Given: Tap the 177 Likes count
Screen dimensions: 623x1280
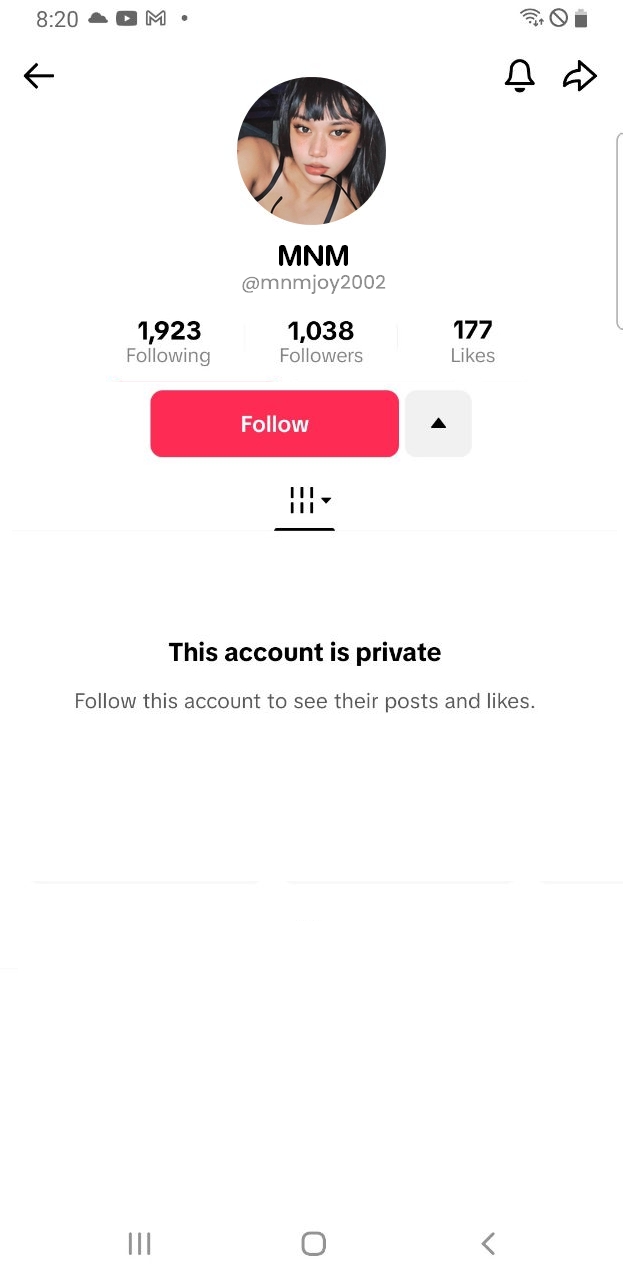Looking at the screenshot, I should tap(472, 341).
